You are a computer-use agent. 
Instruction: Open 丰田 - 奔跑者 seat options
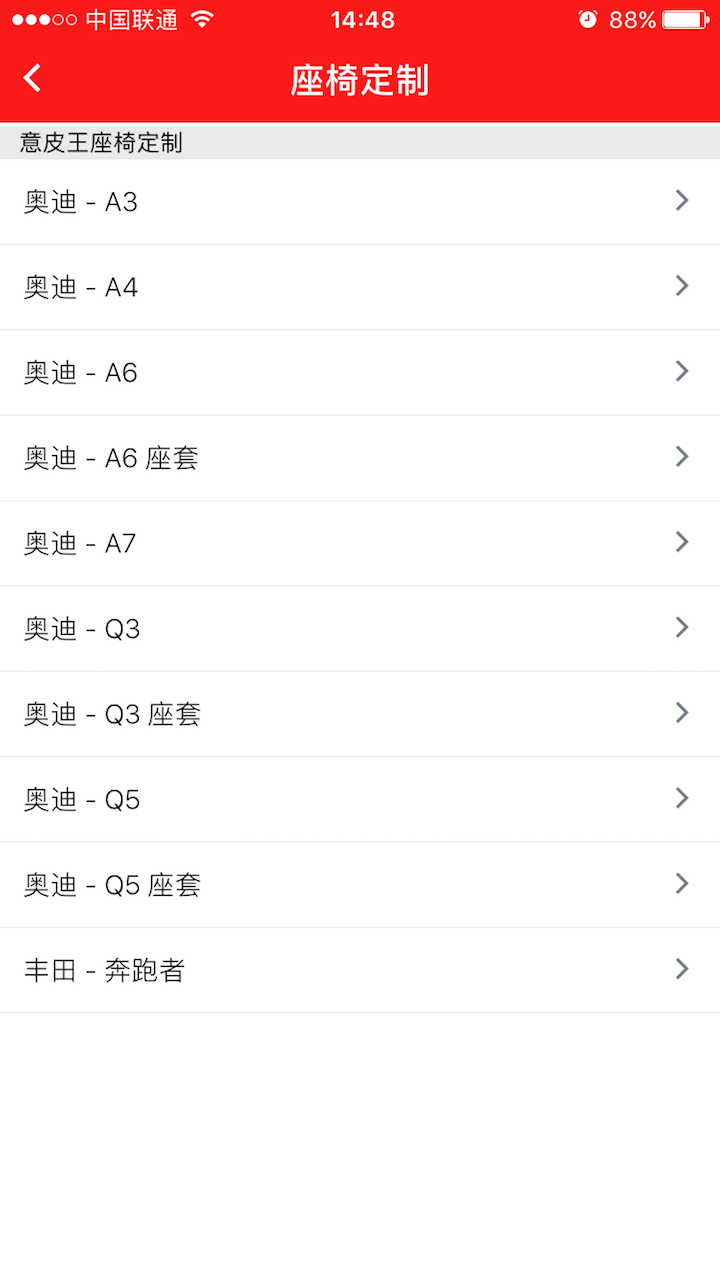(x=360, y=970)
